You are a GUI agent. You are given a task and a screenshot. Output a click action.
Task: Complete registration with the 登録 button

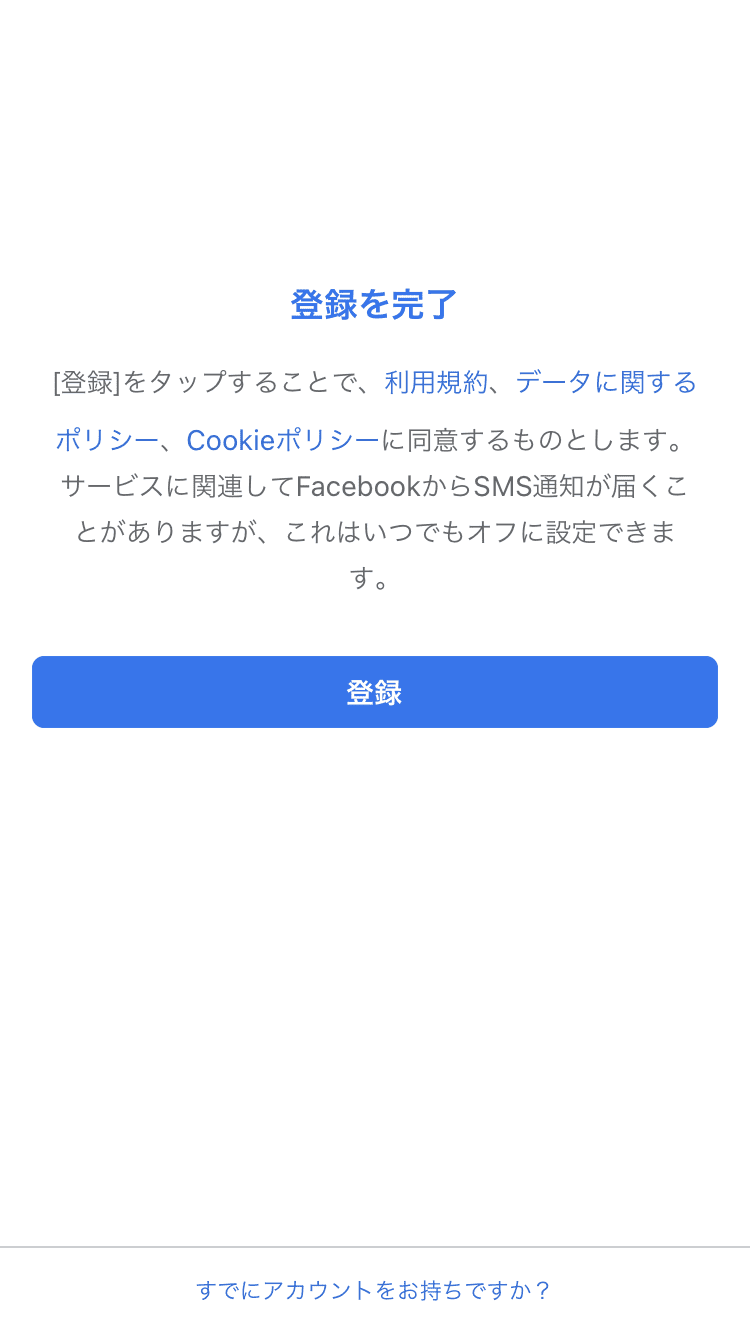(375, 691)
